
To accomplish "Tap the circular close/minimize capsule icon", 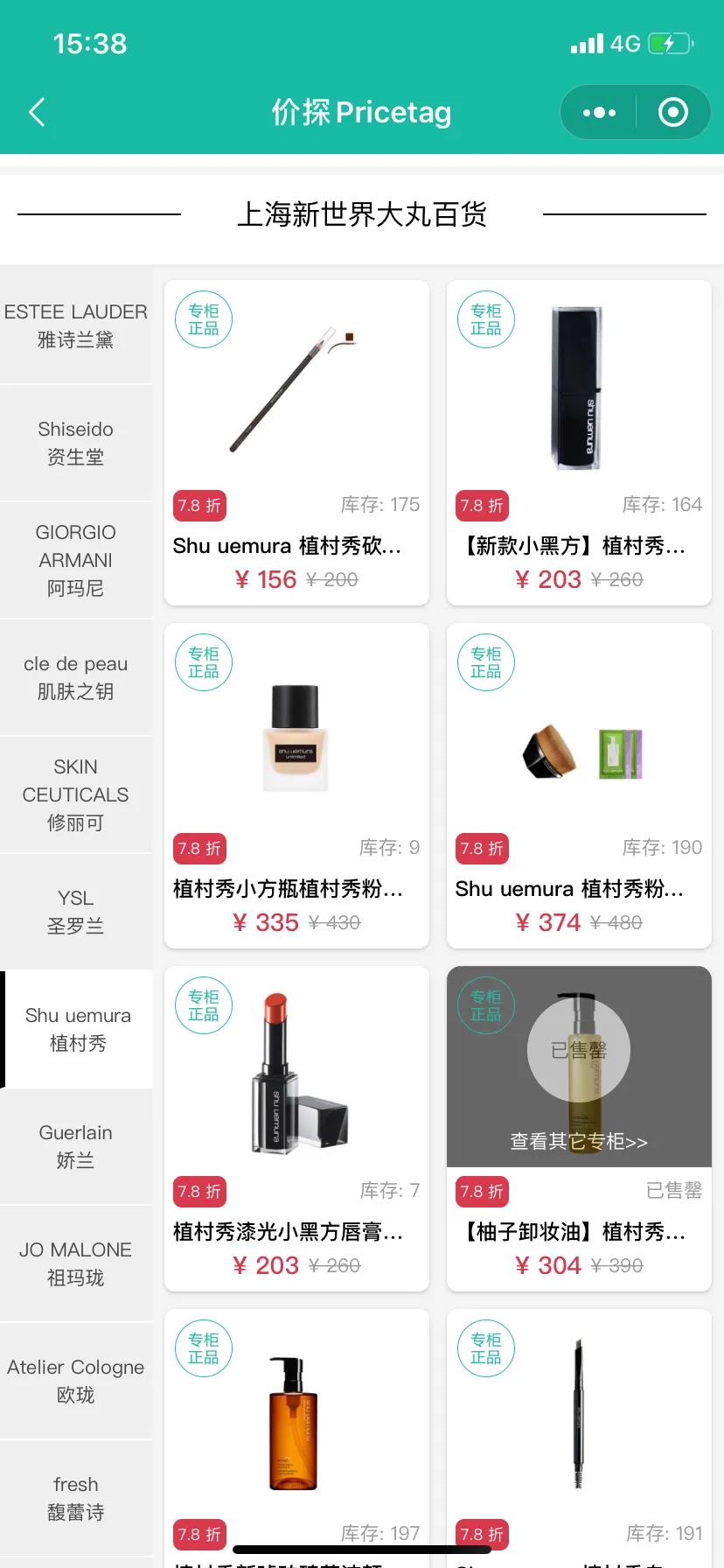I will [672, 112].
